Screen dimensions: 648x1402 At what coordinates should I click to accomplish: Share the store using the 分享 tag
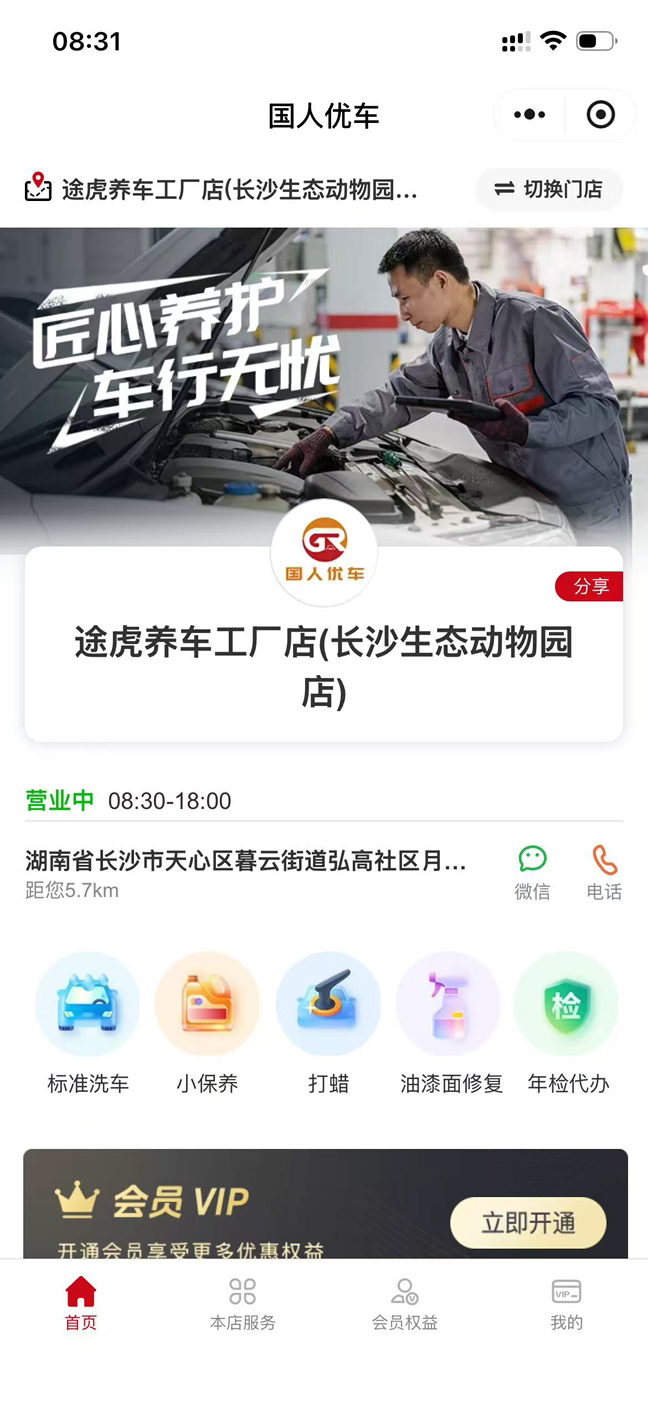(x=590, y=586)
